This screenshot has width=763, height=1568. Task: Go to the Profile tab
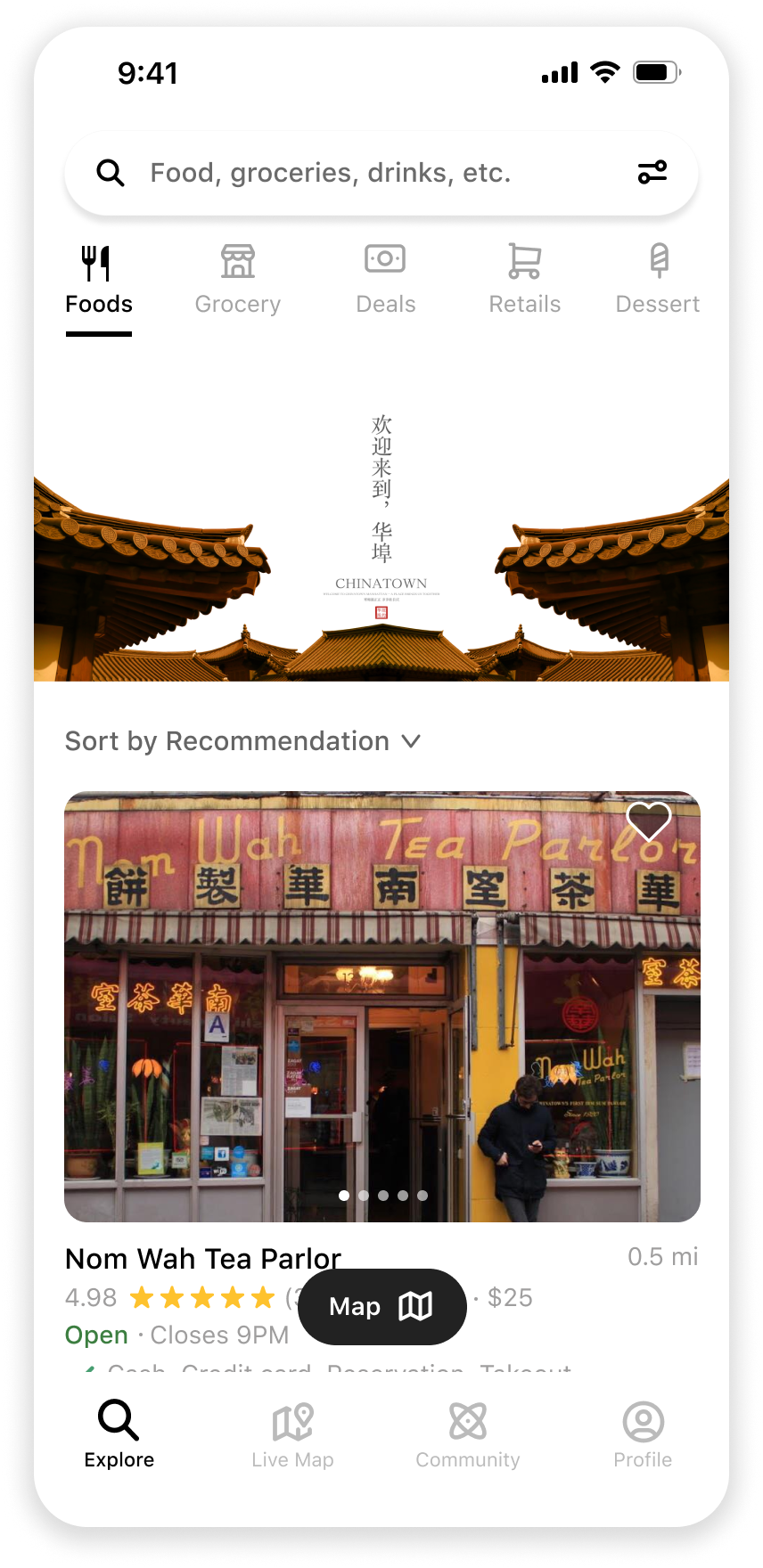tap(643, 1433)
